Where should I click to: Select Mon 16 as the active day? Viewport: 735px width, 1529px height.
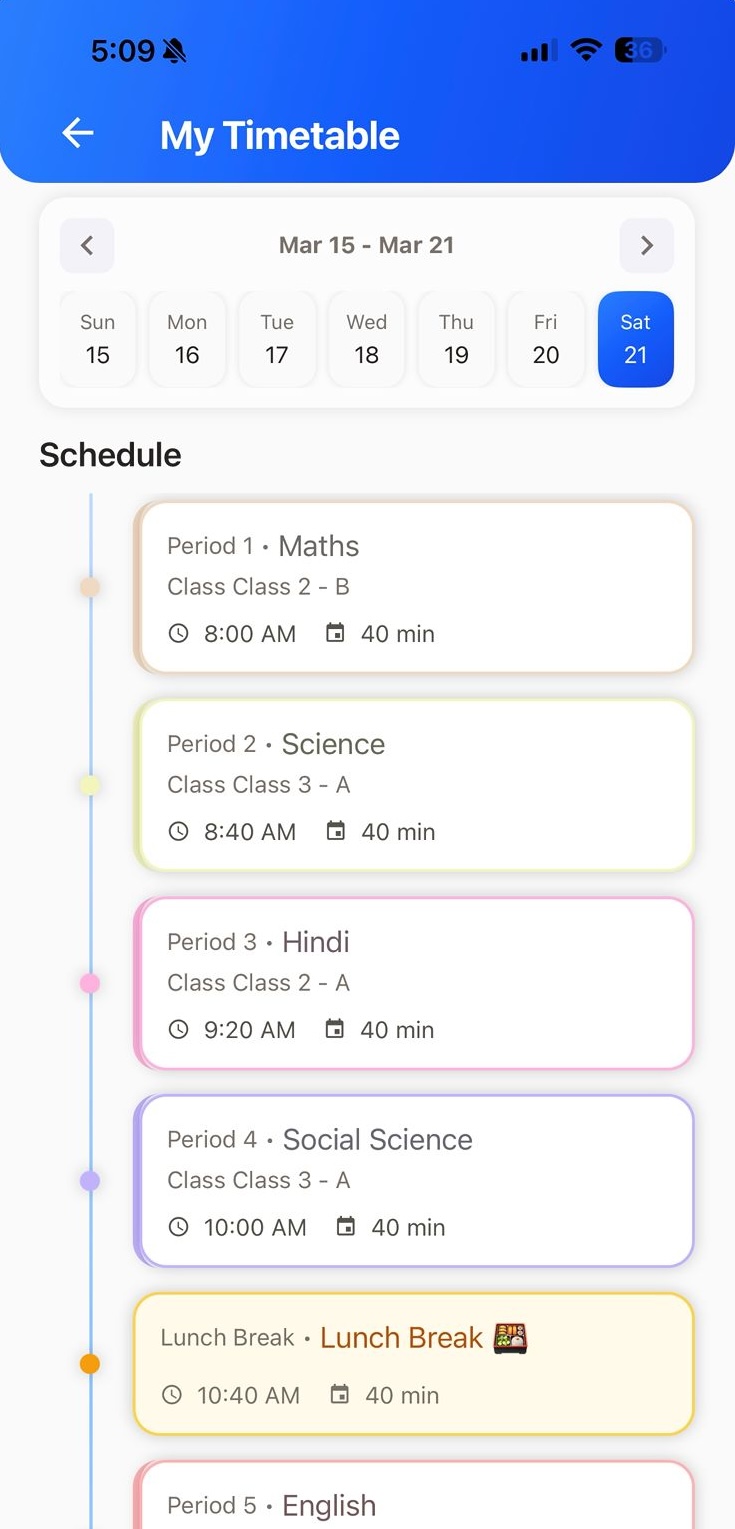pyautogui.click(x=186, y=339)
